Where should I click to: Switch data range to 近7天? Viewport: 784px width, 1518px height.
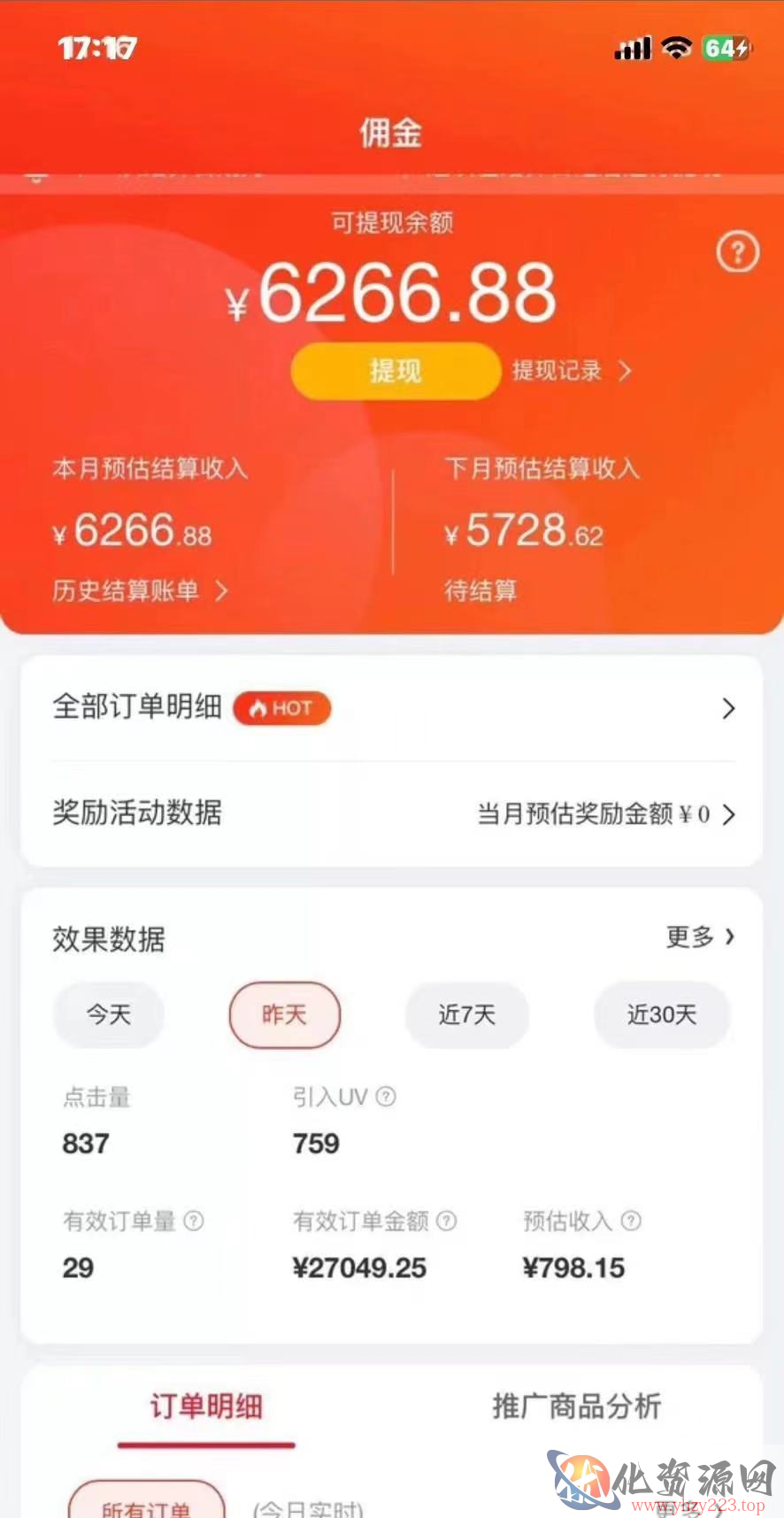click(x=466, y=1014)
